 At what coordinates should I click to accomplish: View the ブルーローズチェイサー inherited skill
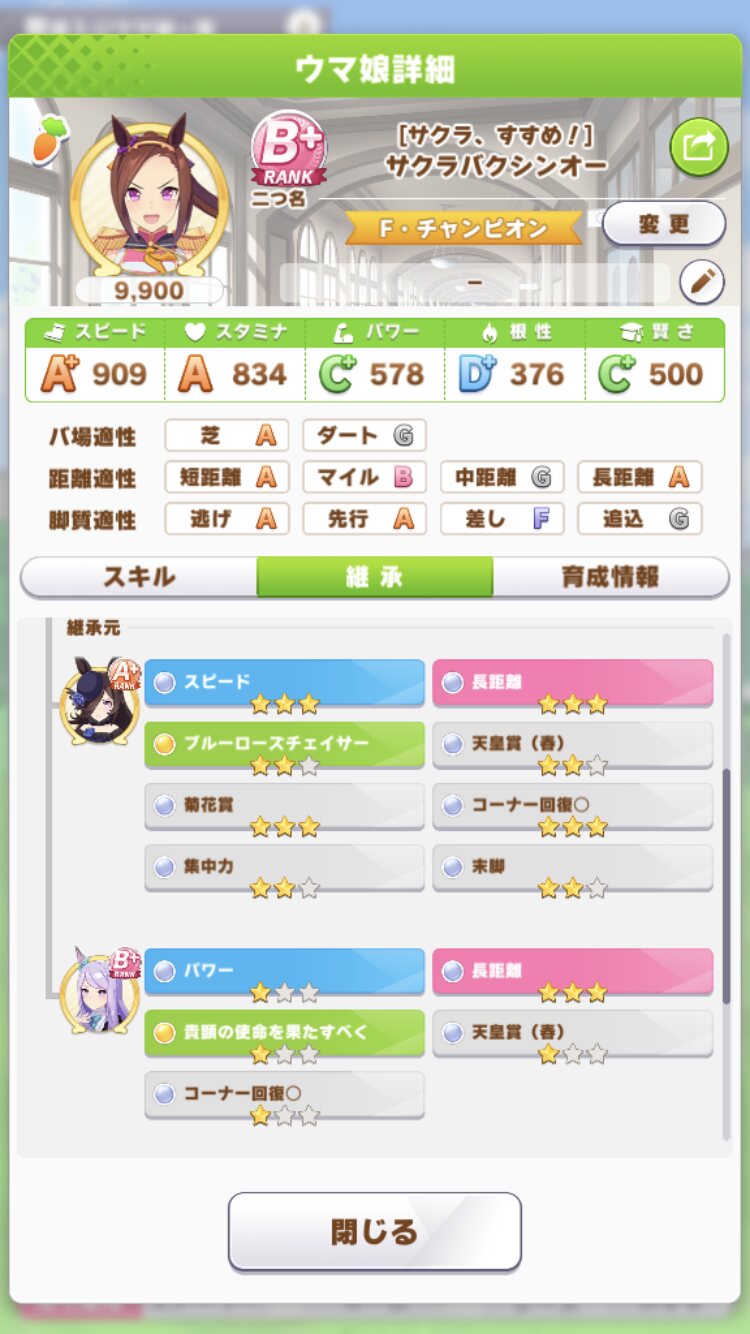(x=284, y=745)
